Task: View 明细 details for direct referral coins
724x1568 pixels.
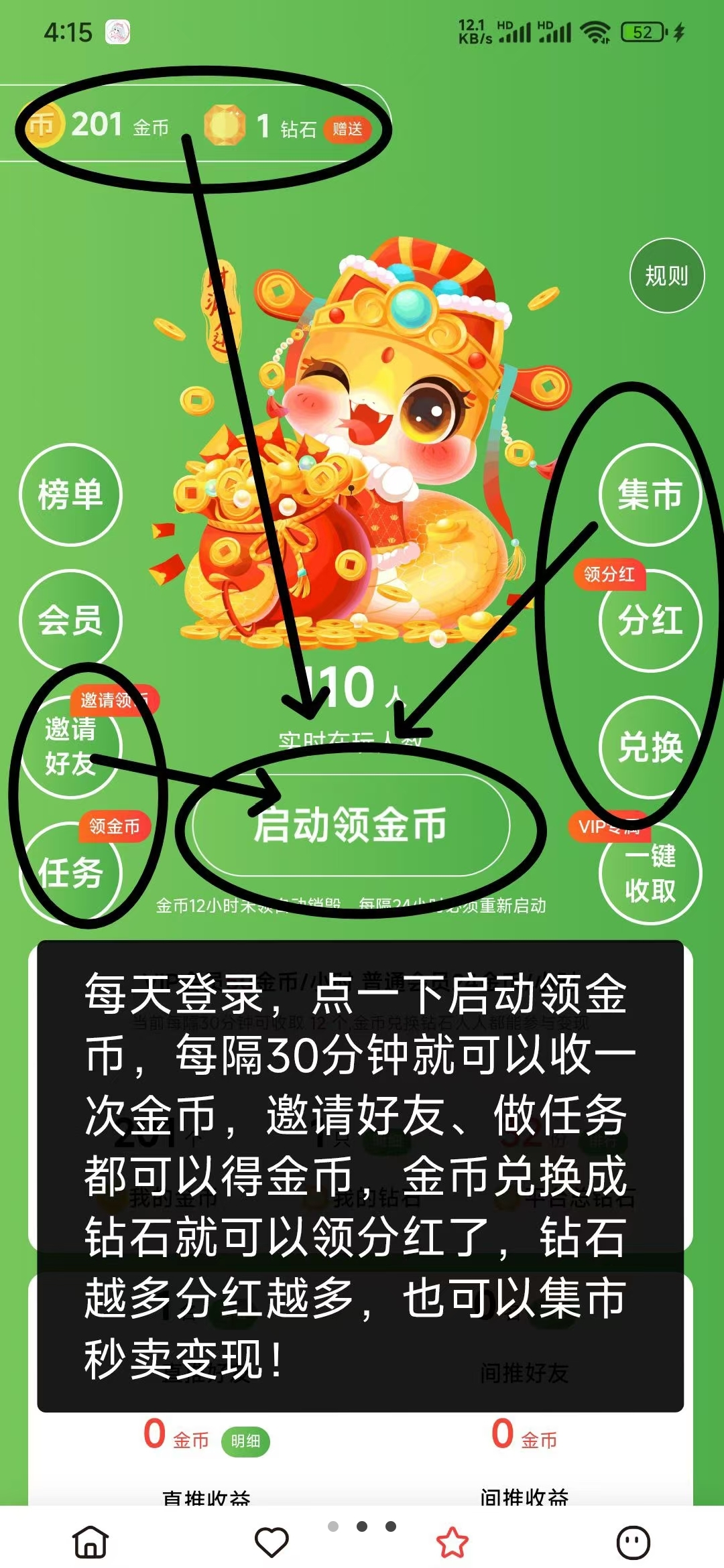Action: point(245,1441)
